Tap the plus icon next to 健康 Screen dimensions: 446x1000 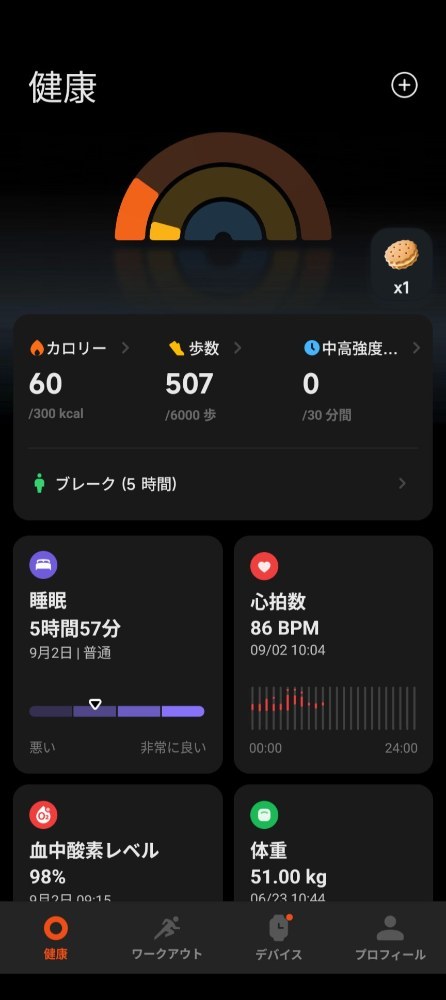click(x=404, y=85)
